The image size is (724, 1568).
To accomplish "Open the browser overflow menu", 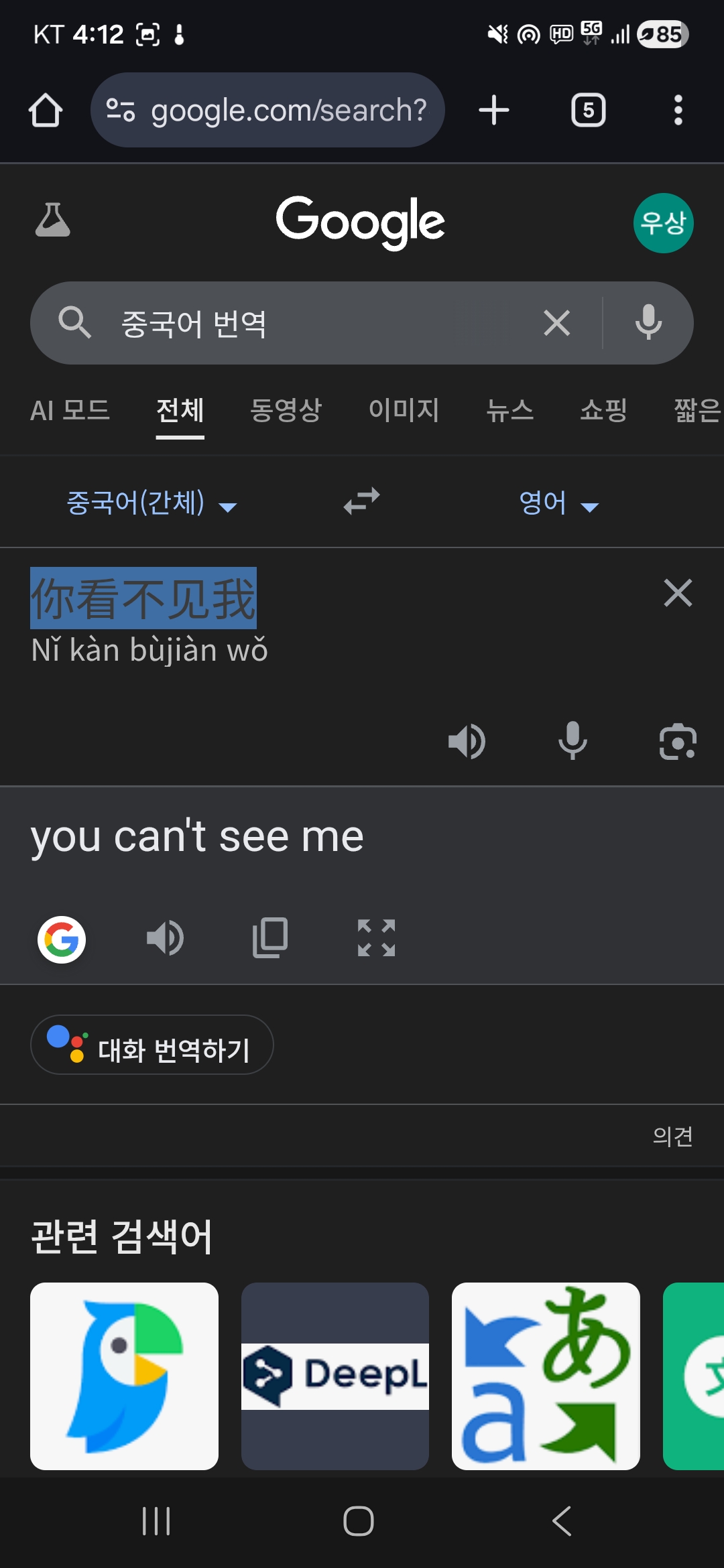I will (x=678, y=111).
